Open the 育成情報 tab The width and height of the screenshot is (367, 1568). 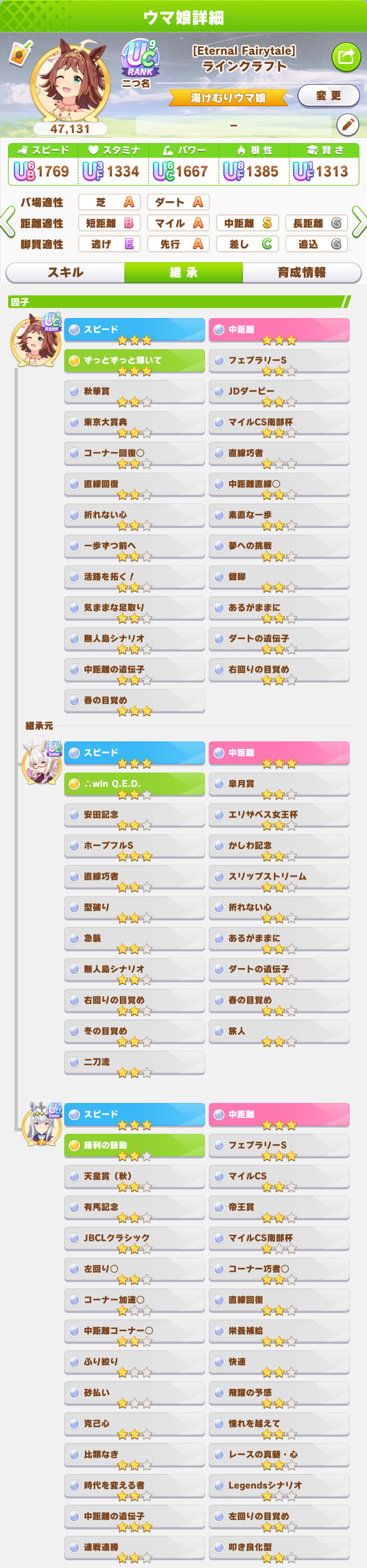[x=301, y=272]
